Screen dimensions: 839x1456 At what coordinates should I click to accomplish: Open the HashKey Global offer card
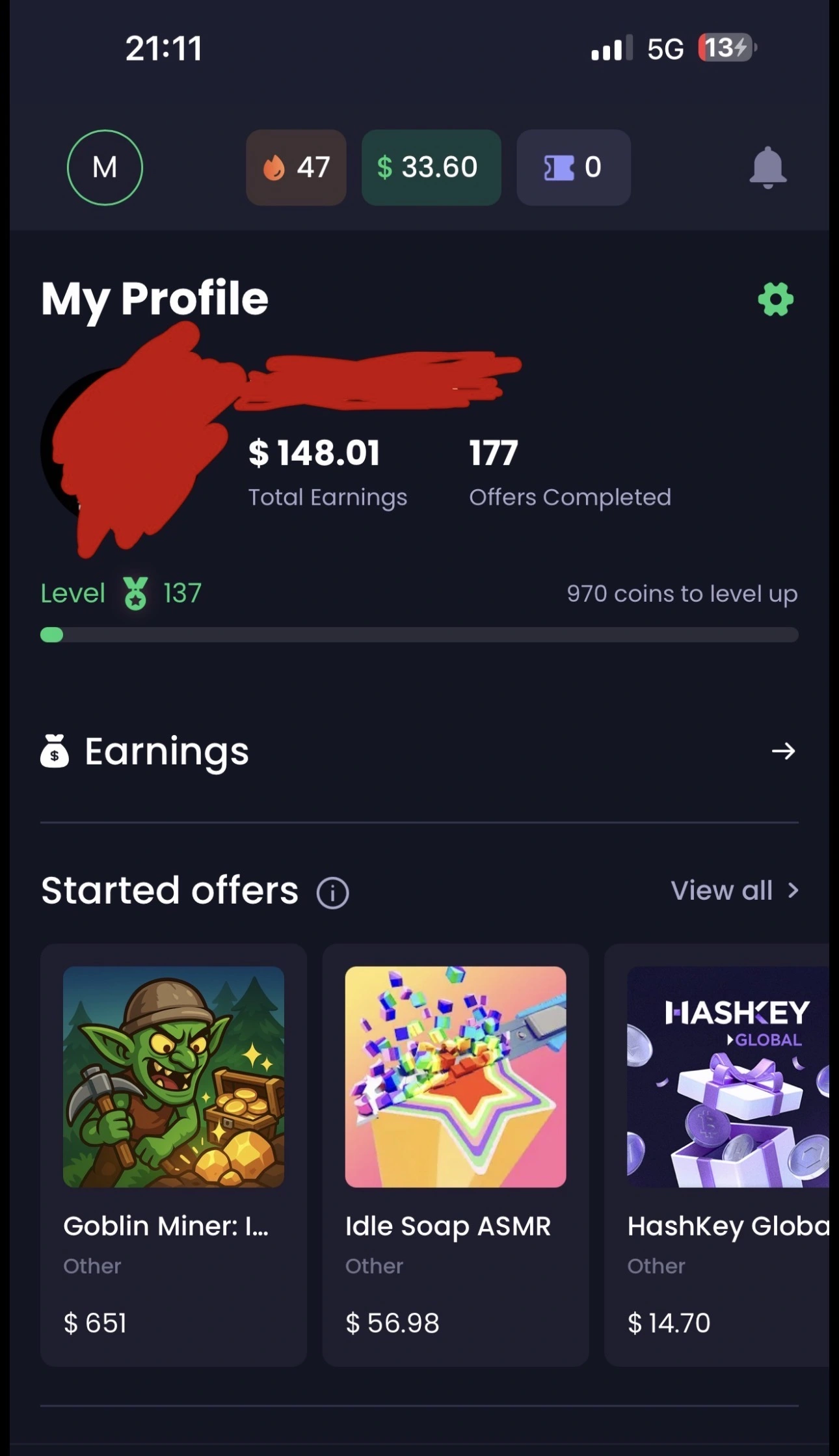717,1155
